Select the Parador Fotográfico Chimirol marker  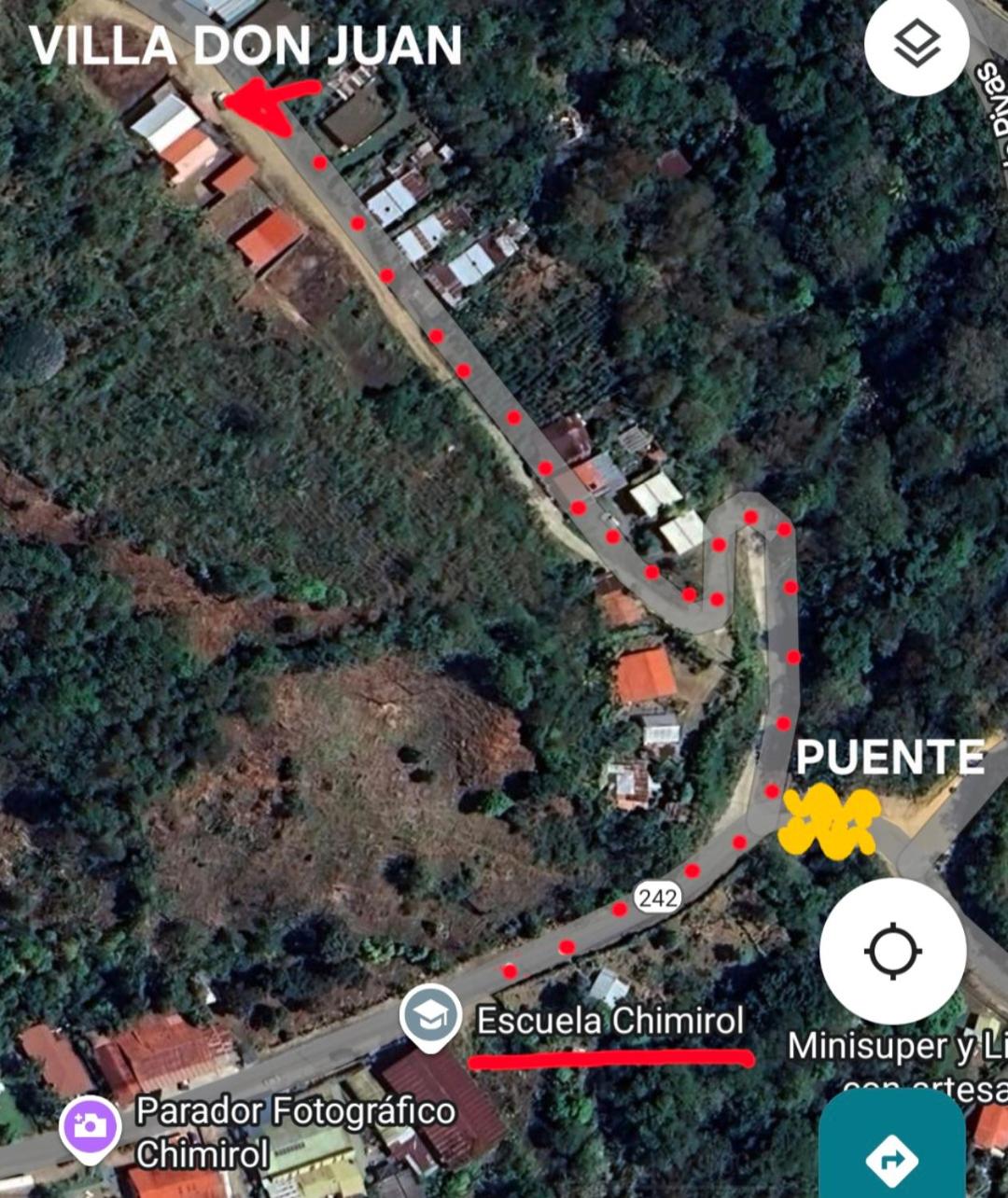pyautogui.click(x=90, y=1127)
